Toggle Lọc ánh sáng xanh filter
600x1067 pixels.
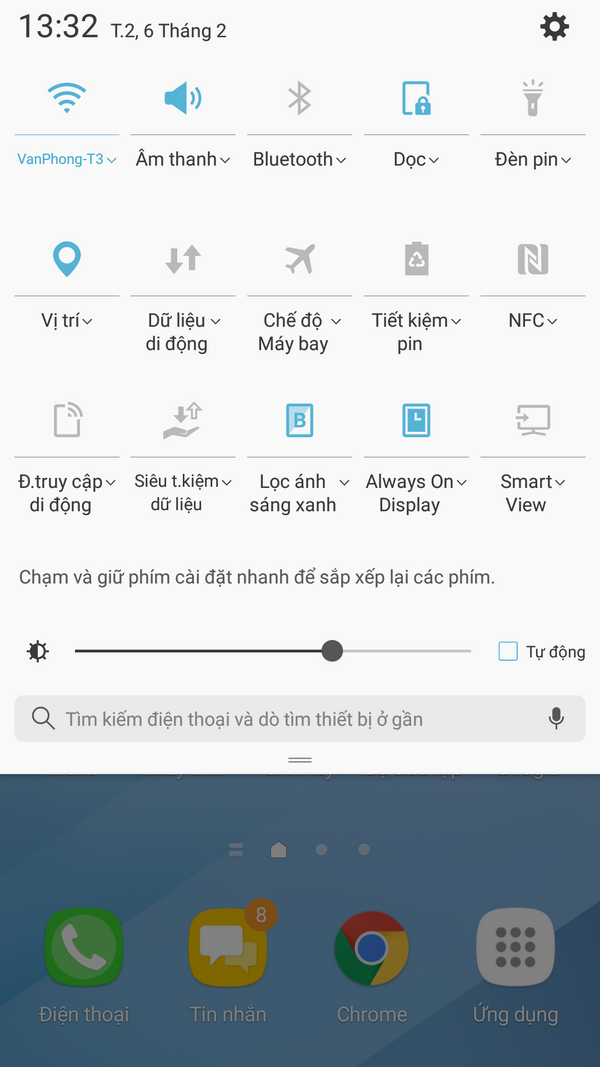click(299, 420)
